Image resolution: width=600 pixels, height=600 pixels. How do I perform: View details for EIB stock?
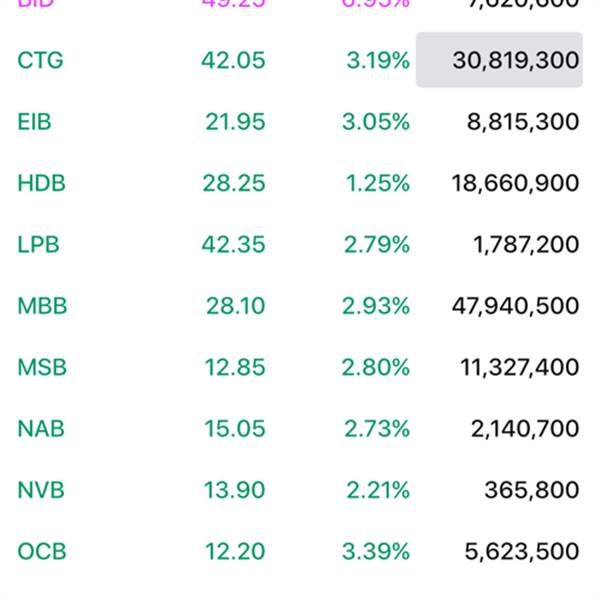pyautogui.click(x=34, y=122)
